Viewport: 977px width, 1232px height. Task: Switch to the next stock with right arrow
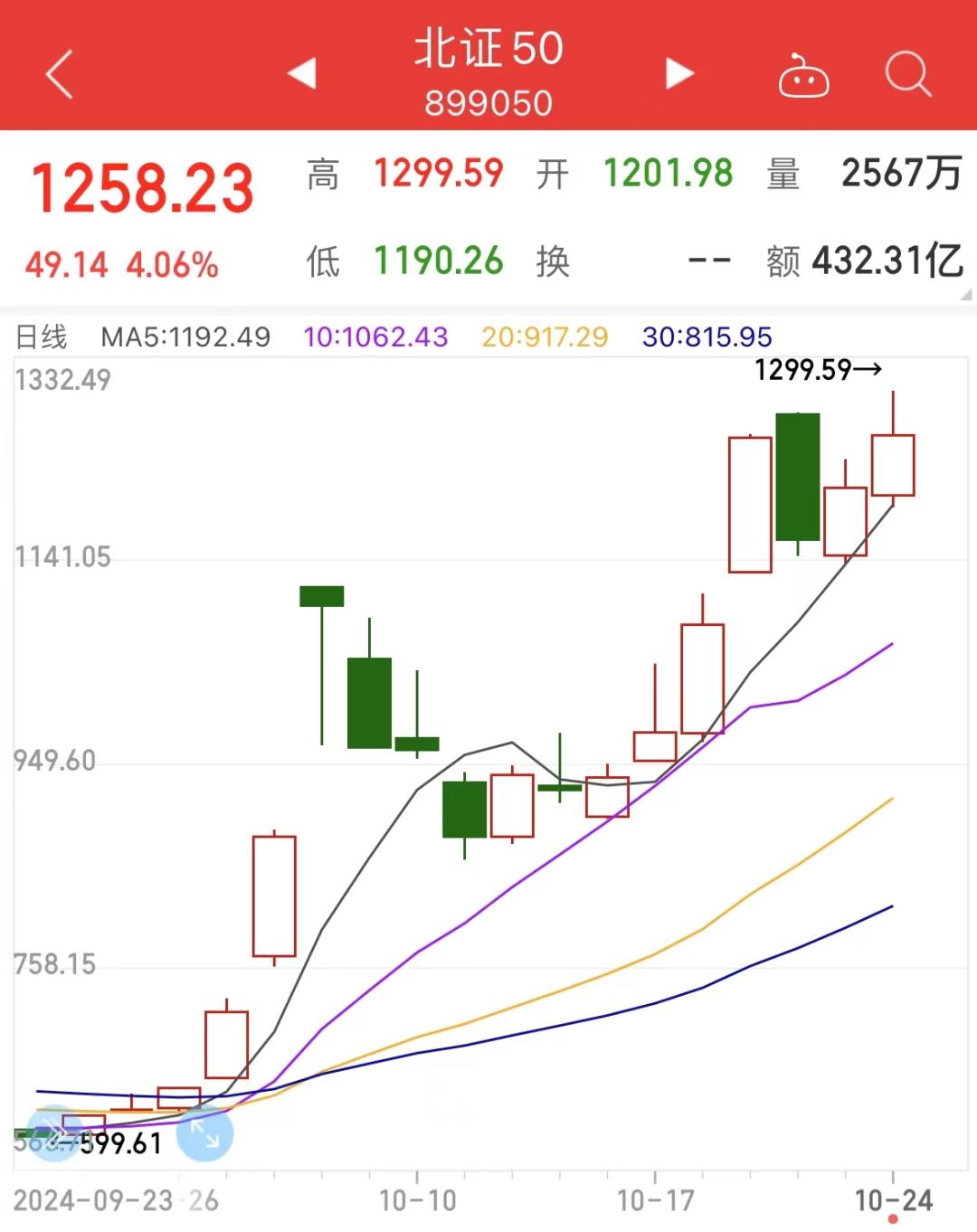[x=679, y=73]
